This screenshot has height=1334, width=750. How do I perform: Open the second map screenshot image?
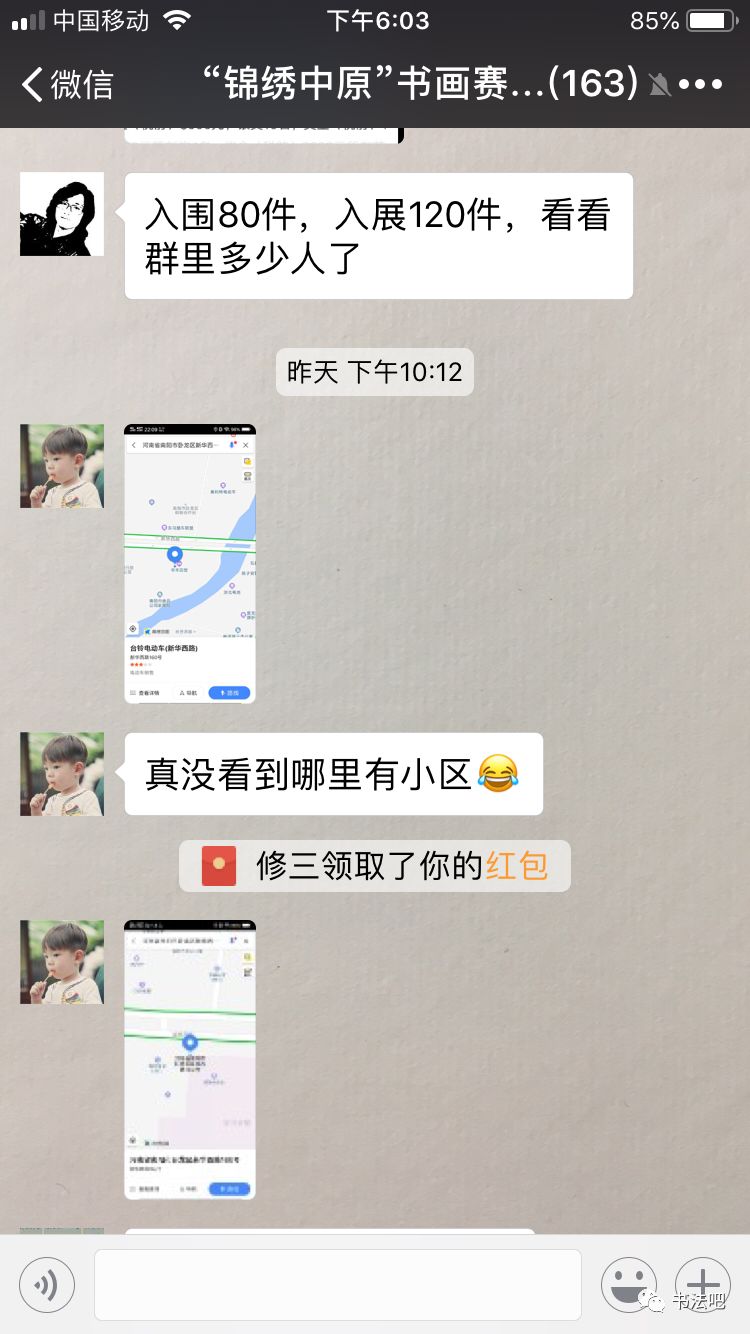190,1059
